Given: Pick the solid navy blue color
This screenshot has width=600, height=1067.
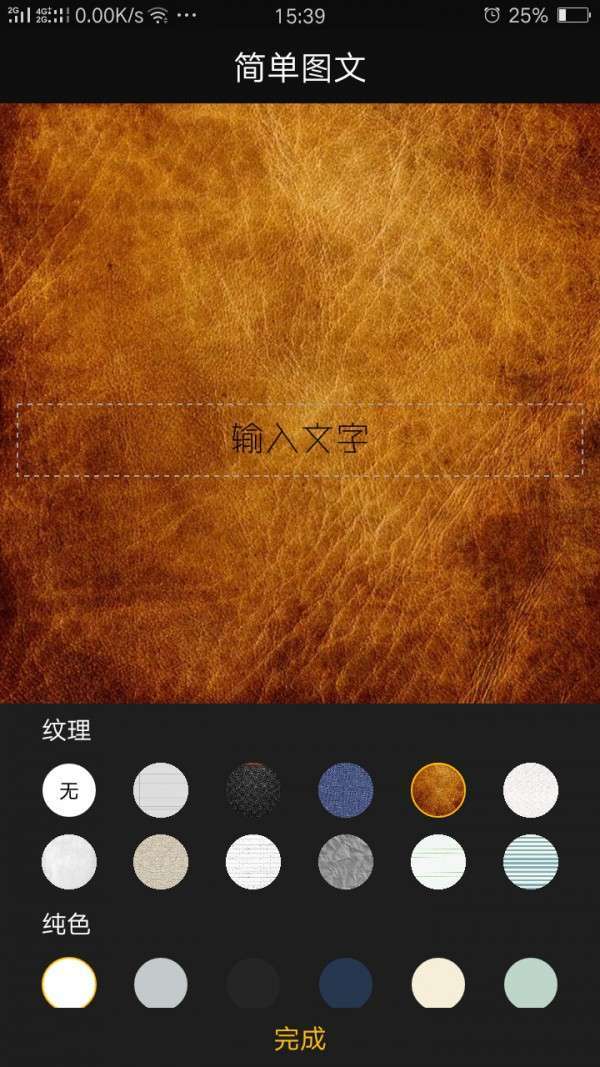Looking at the screenshot, I should click(x=346, y=984).
